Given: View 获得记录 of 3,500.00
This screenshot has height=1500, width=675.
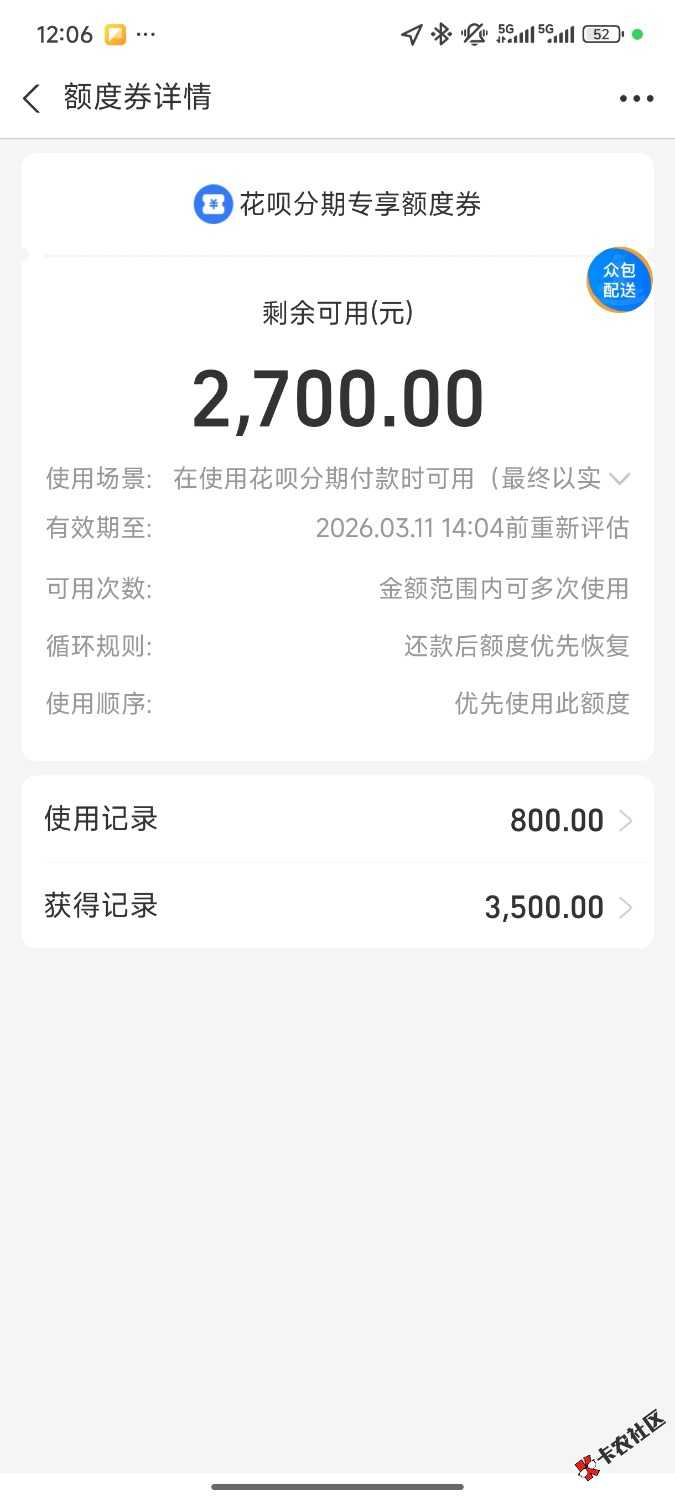Looking at the screenshot, I should click(x=337, y=907).
